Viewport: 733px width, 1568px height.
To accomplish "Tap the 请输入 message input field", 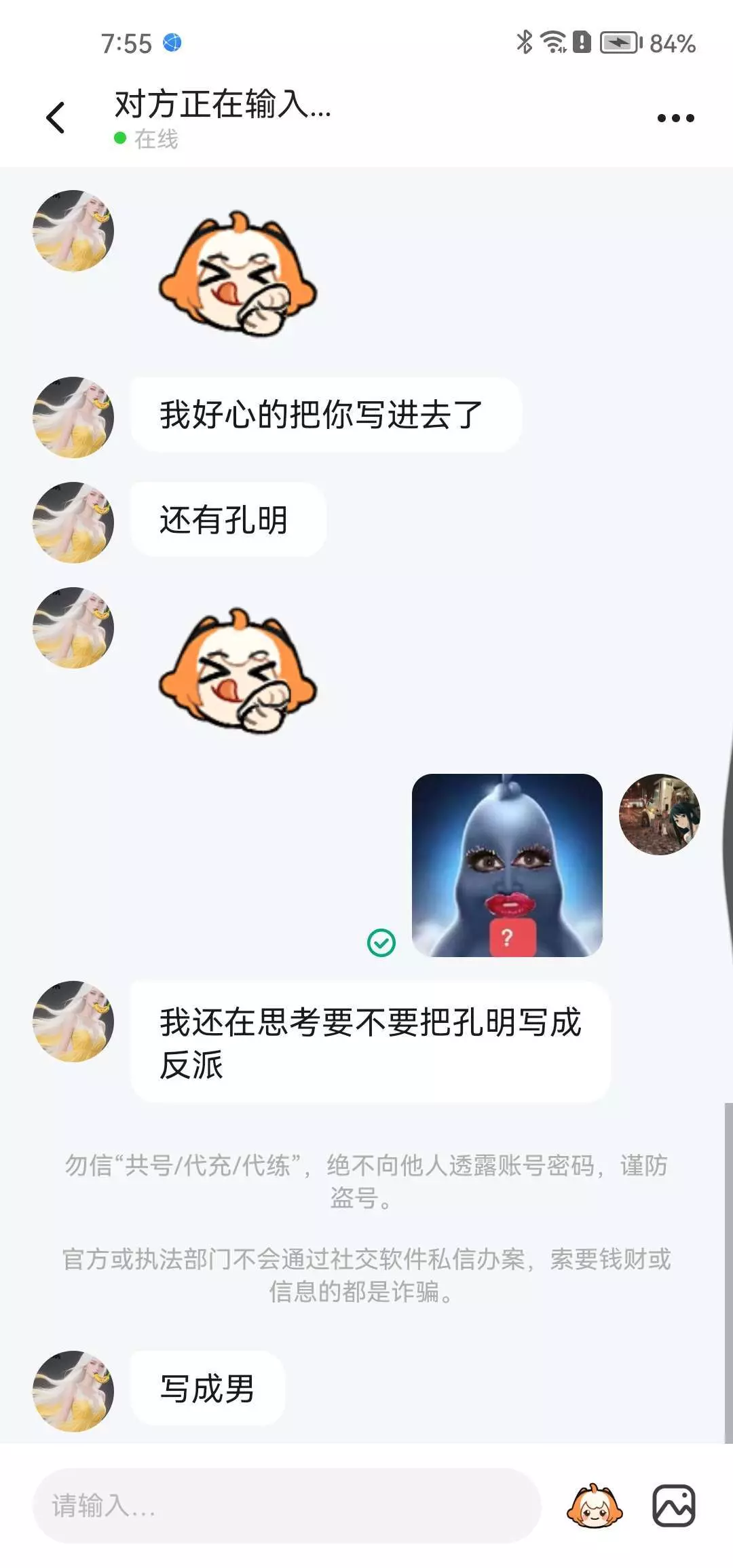I will point(286,1505).
